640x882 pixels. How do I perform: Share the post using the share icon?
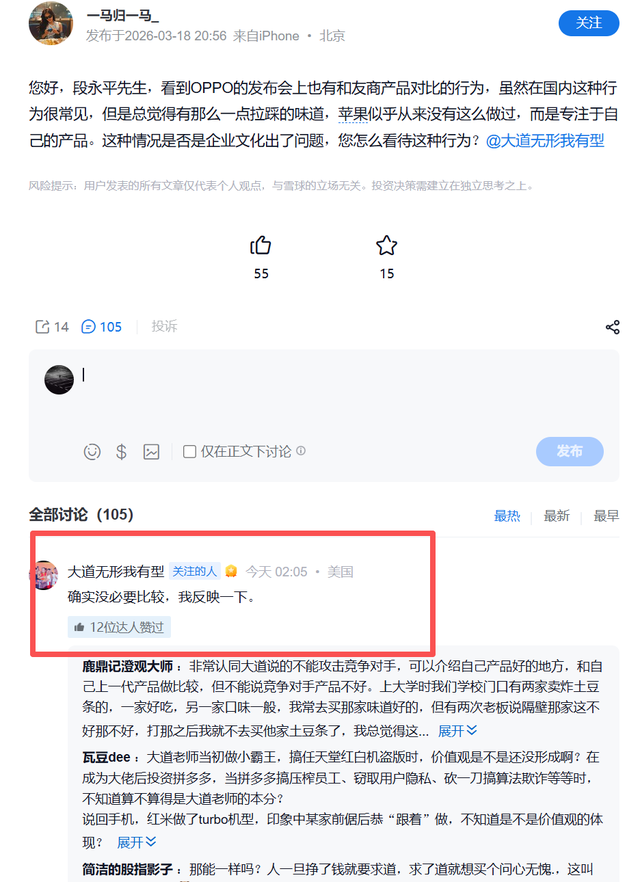coord(612,327)
